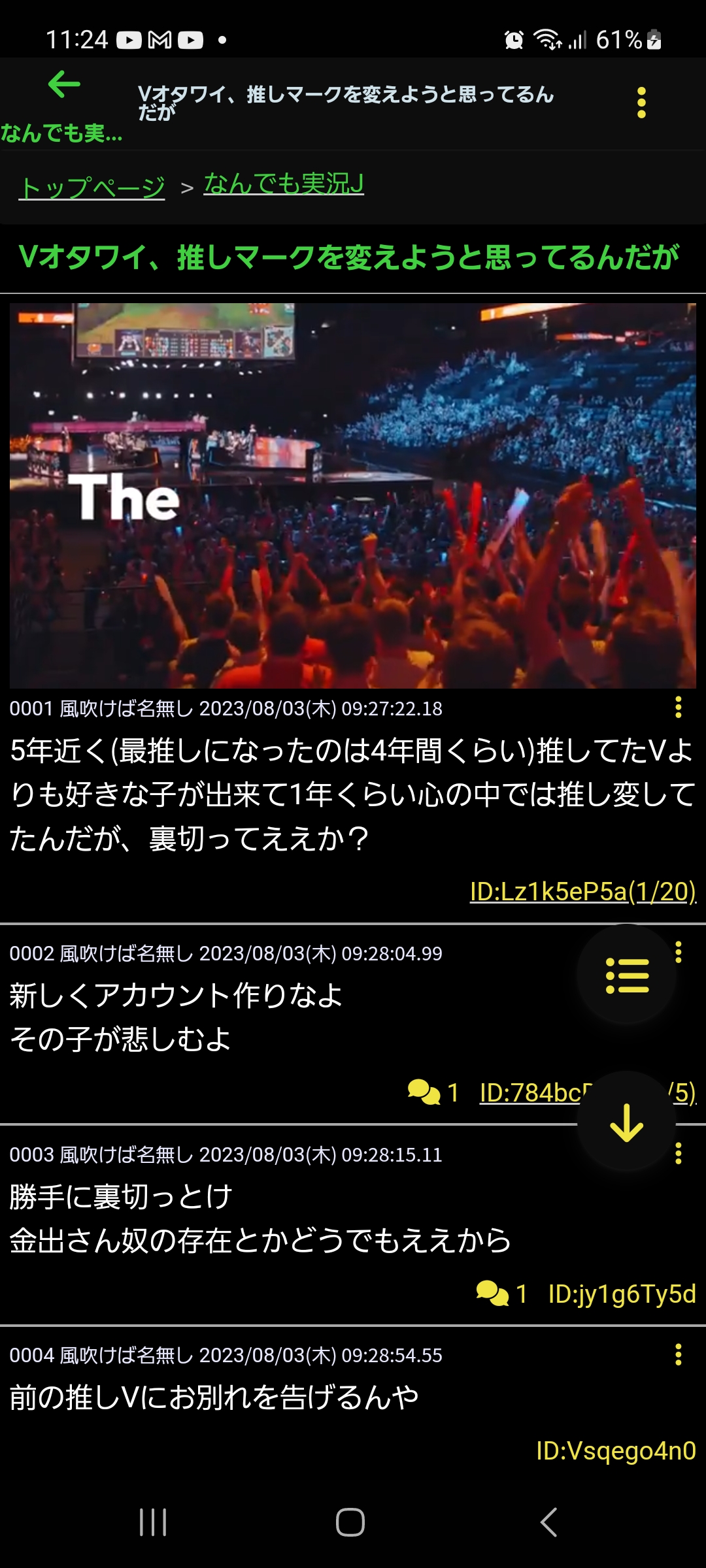This screenshot has width=706, height=1568.
Task: Open options menu for post 0001
Action: coord(679,707)
